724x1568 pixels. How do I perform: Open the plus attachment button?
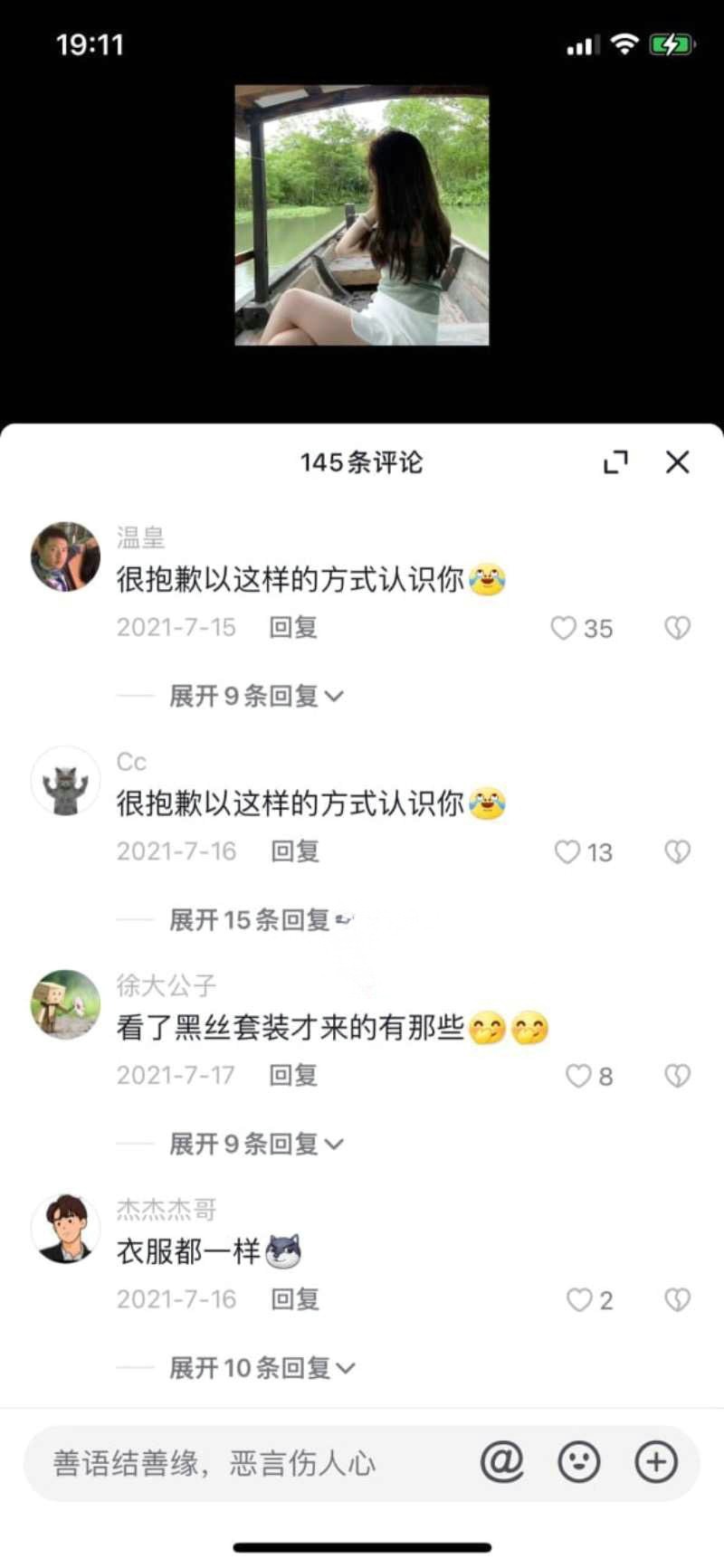pos(656,1462)
